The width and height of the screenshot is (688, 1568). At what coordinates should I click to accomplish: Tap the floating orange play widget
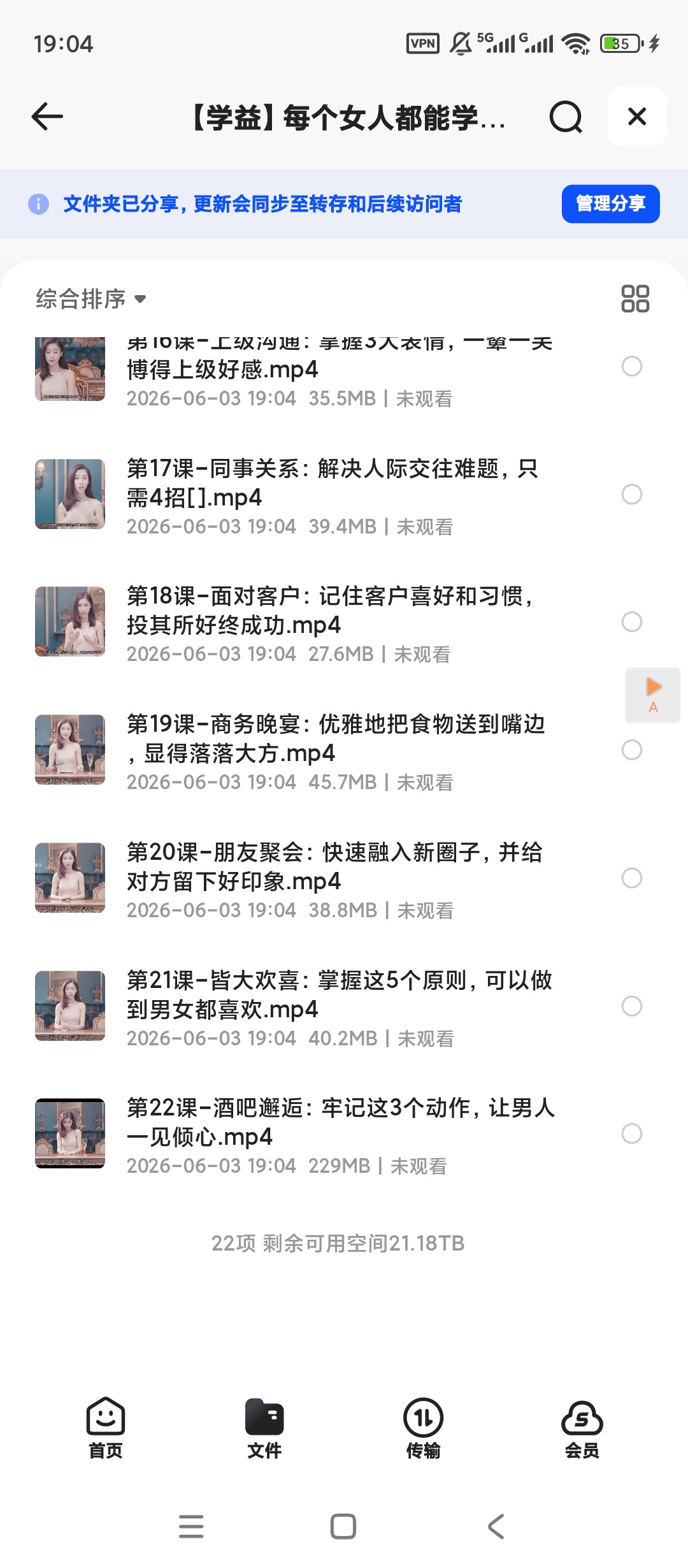tap(653, 695)
